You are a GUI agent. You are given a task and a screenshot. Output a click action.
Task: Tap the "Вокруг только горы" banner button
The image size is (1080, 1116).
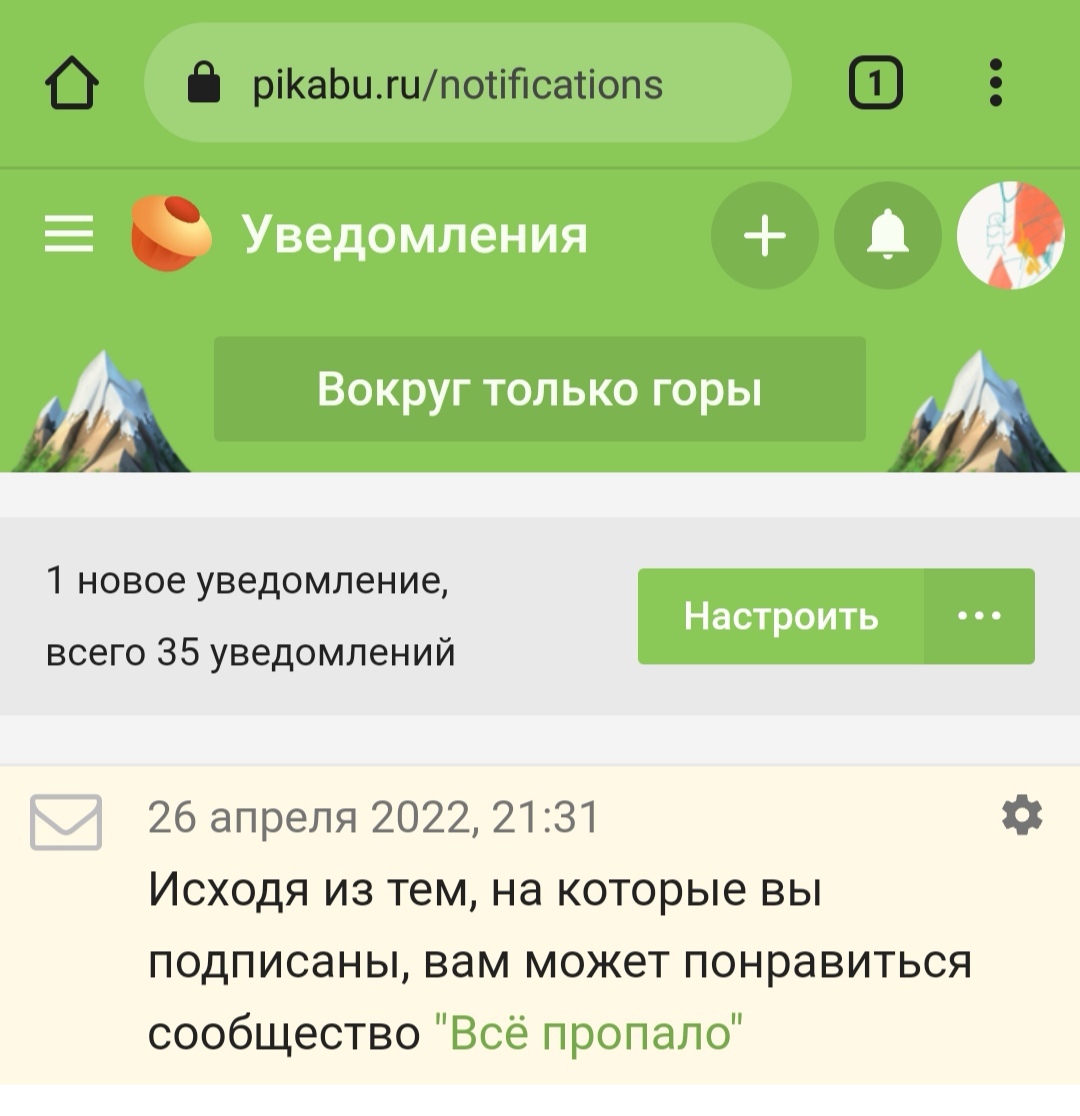pos(539,390)
